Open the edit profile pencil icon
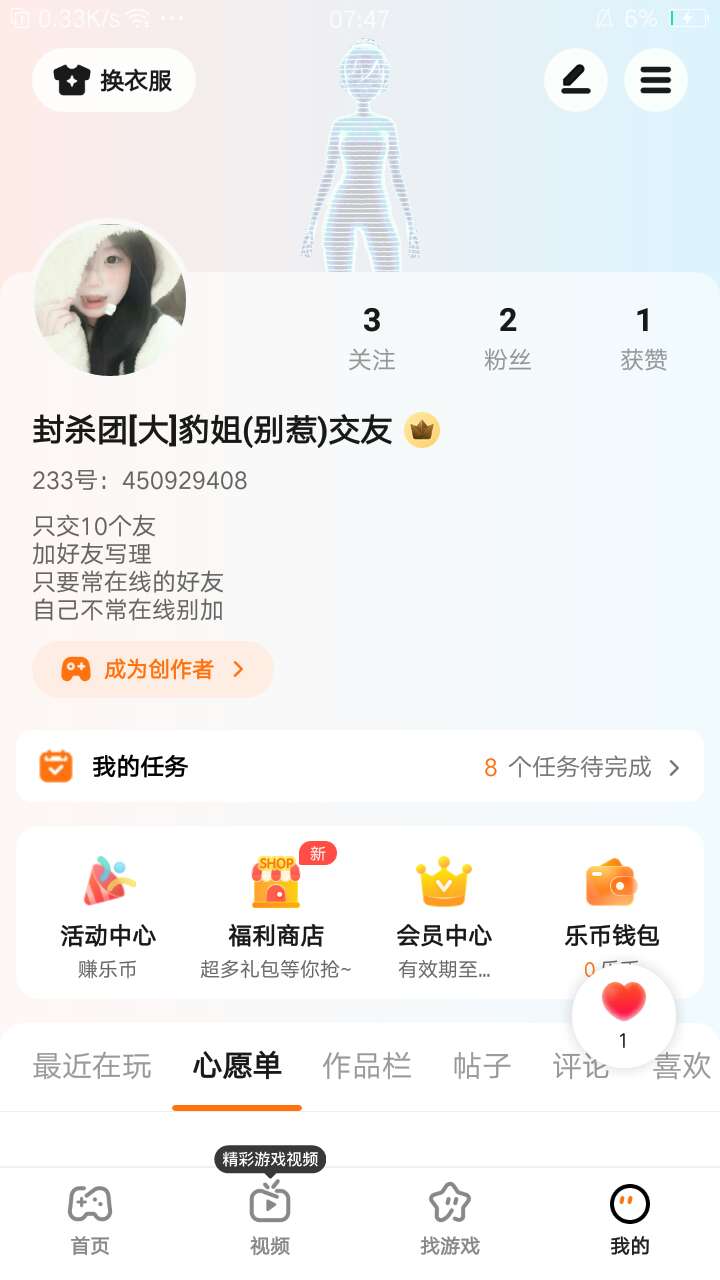720x1280 pixels. (575, 80)
